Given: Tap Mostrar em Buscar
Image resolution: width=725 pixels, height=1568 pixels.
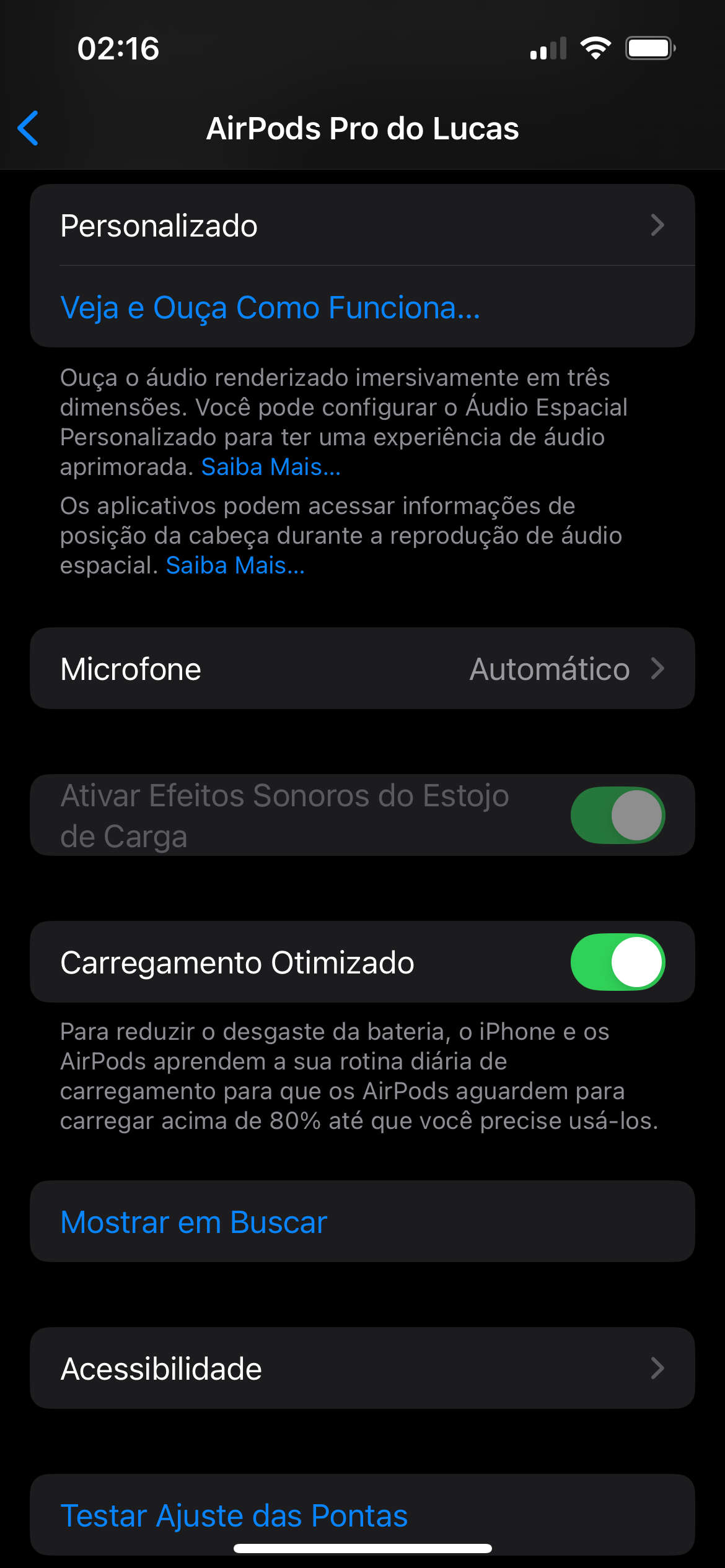Looking at the screenshot, I should (x=194, y=1222).
